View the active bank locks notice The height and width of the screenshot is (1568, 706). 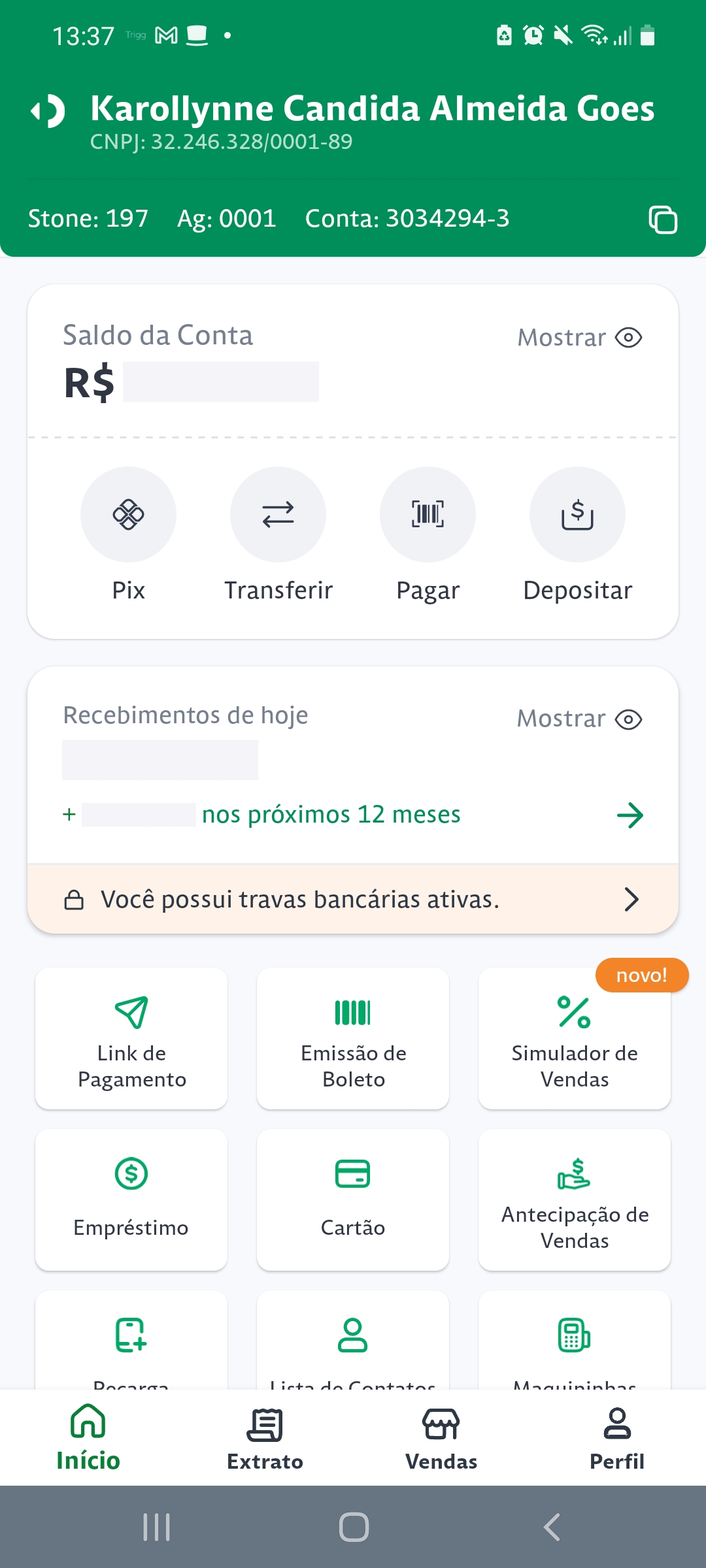[353, 900]
